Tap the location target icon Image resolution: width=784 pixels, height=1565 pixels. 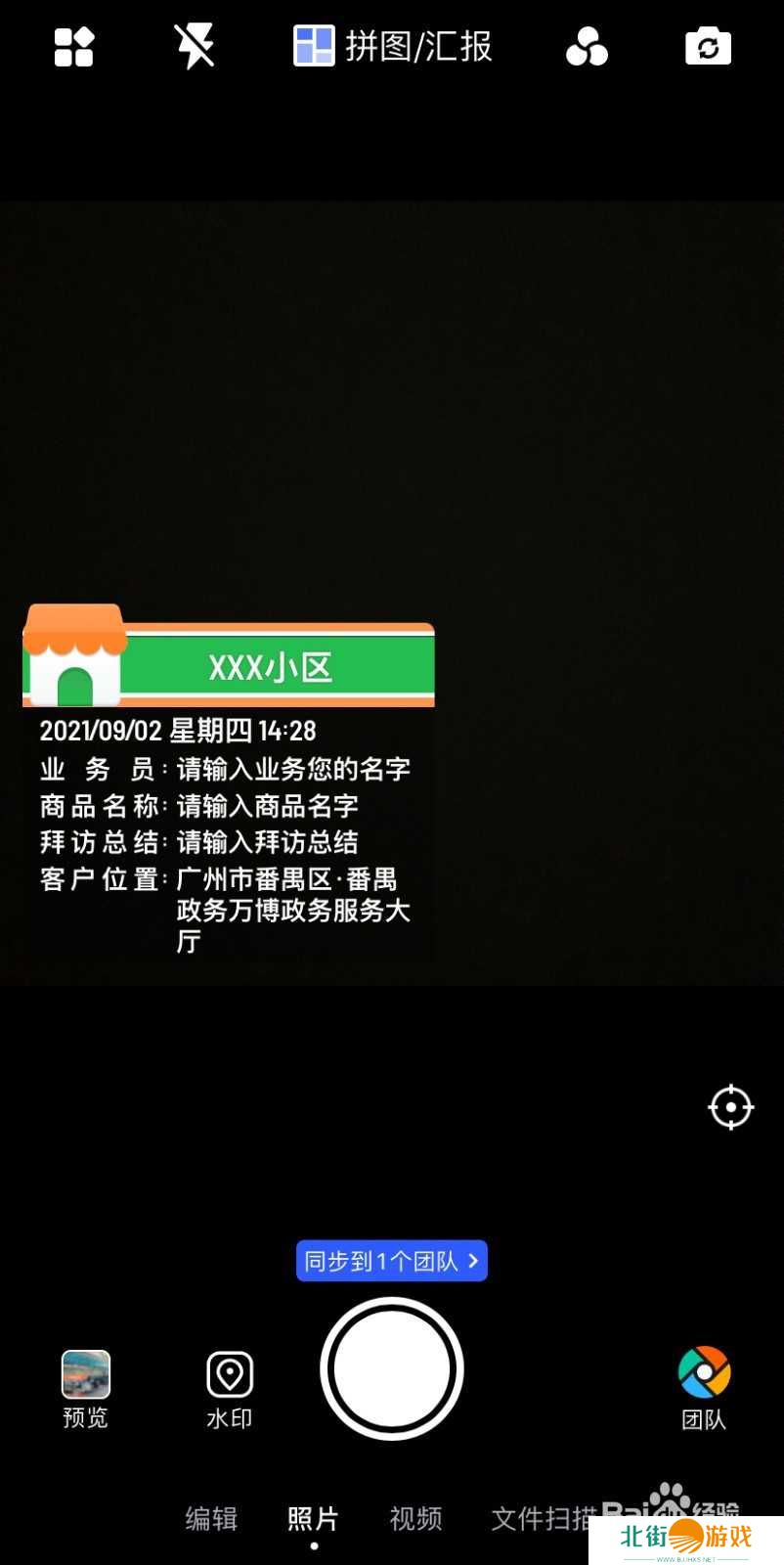[x=730, y=1107]
